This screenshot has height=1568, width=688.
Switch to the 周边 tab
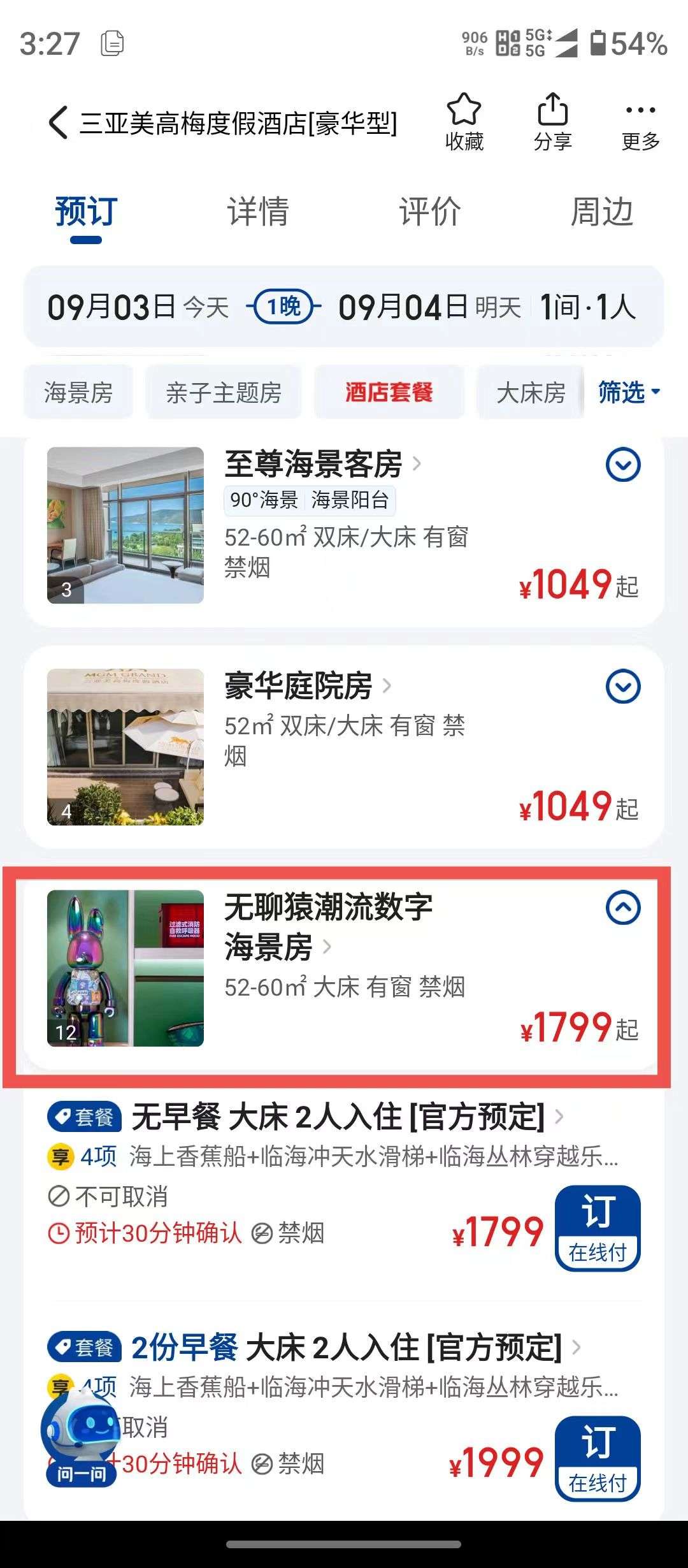click(602, 212)
